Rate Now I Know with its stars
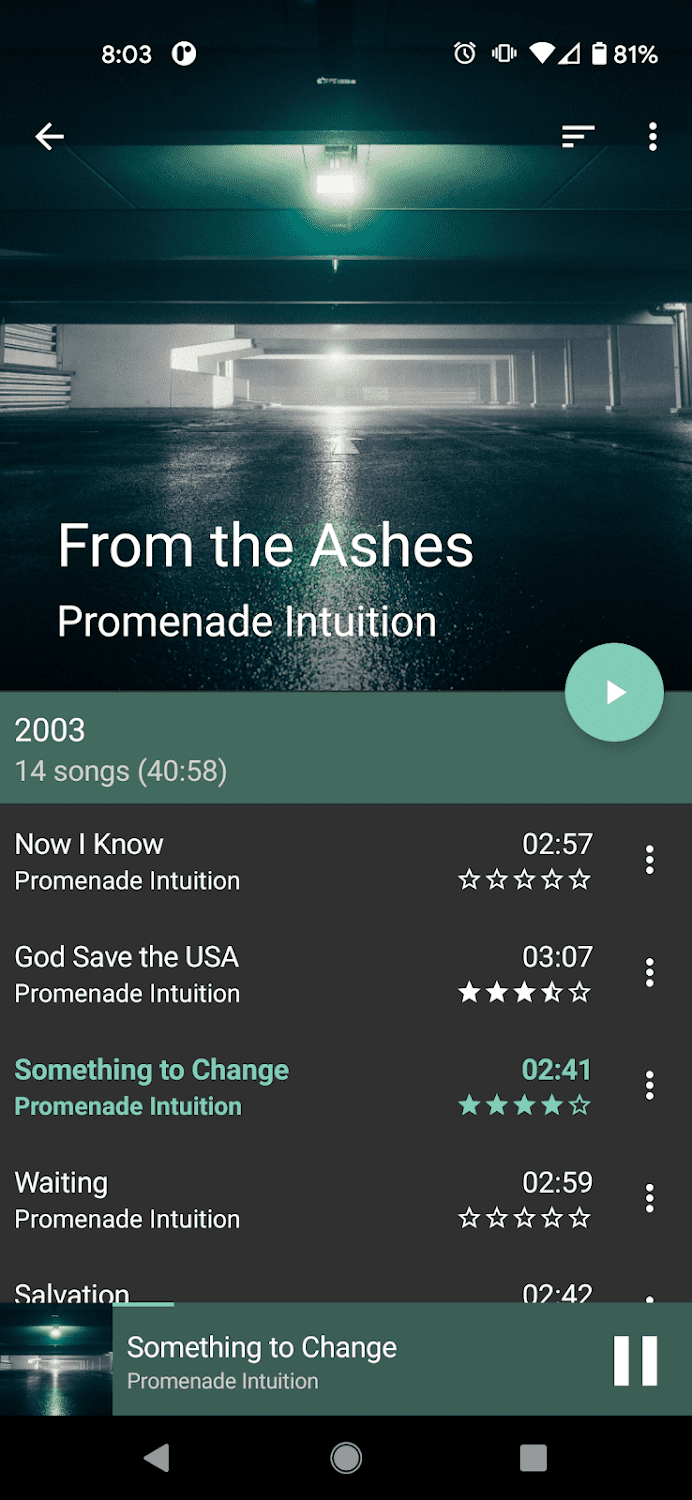Screen dimensions: 692x1500 click(524, 880)
